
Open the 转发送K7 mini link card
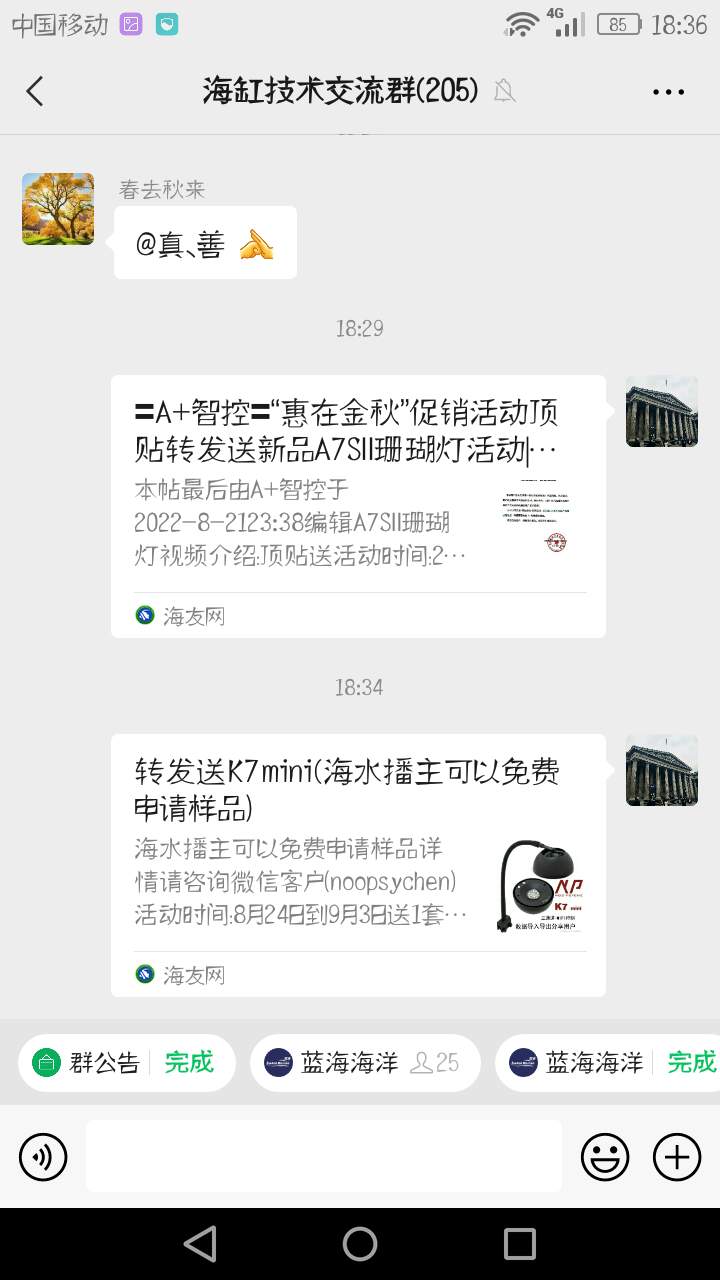(x=358, y=864)
